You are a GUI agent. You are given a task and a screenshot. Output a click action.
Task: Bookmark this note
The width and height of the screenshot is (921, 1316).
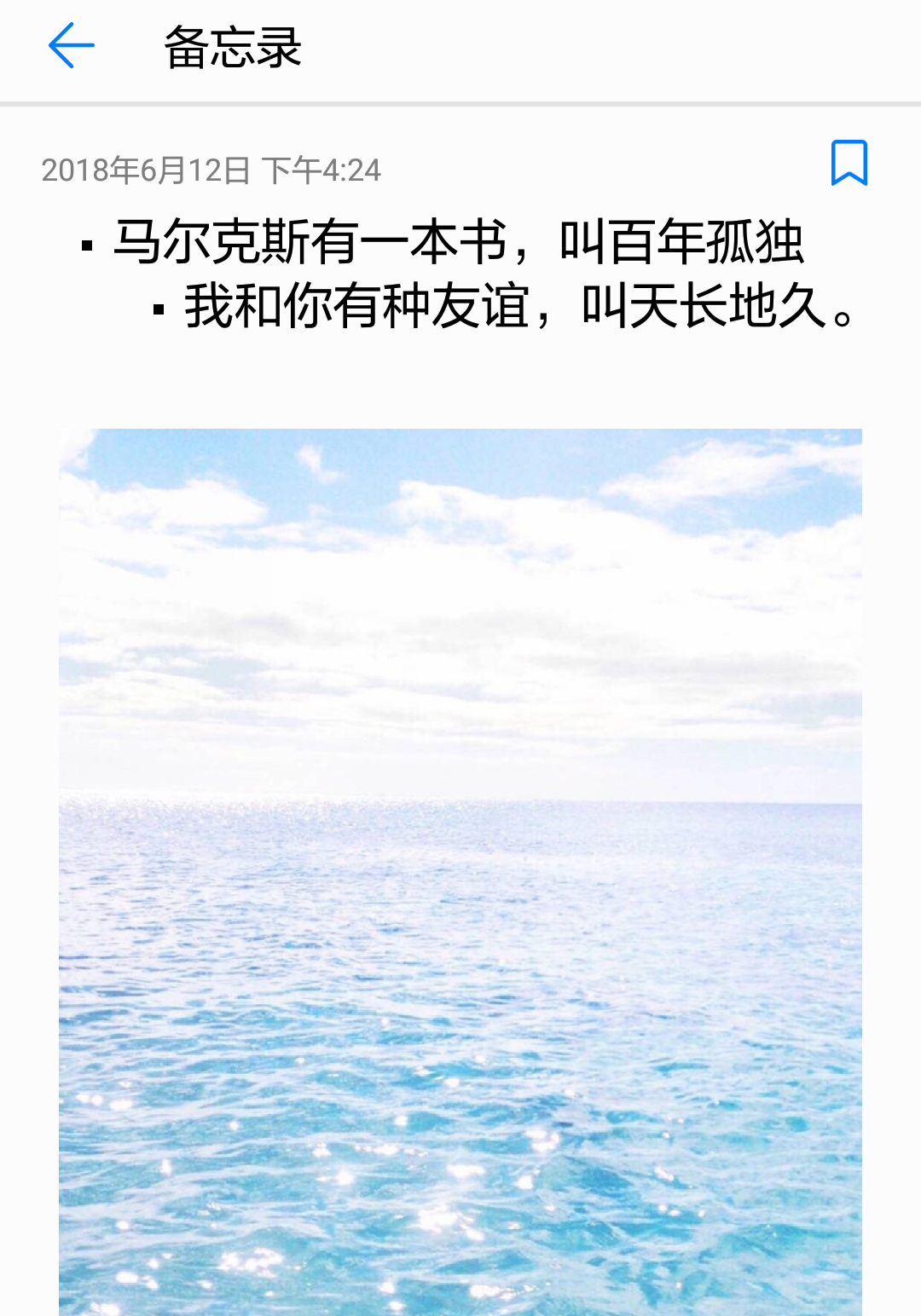(849, 163)
